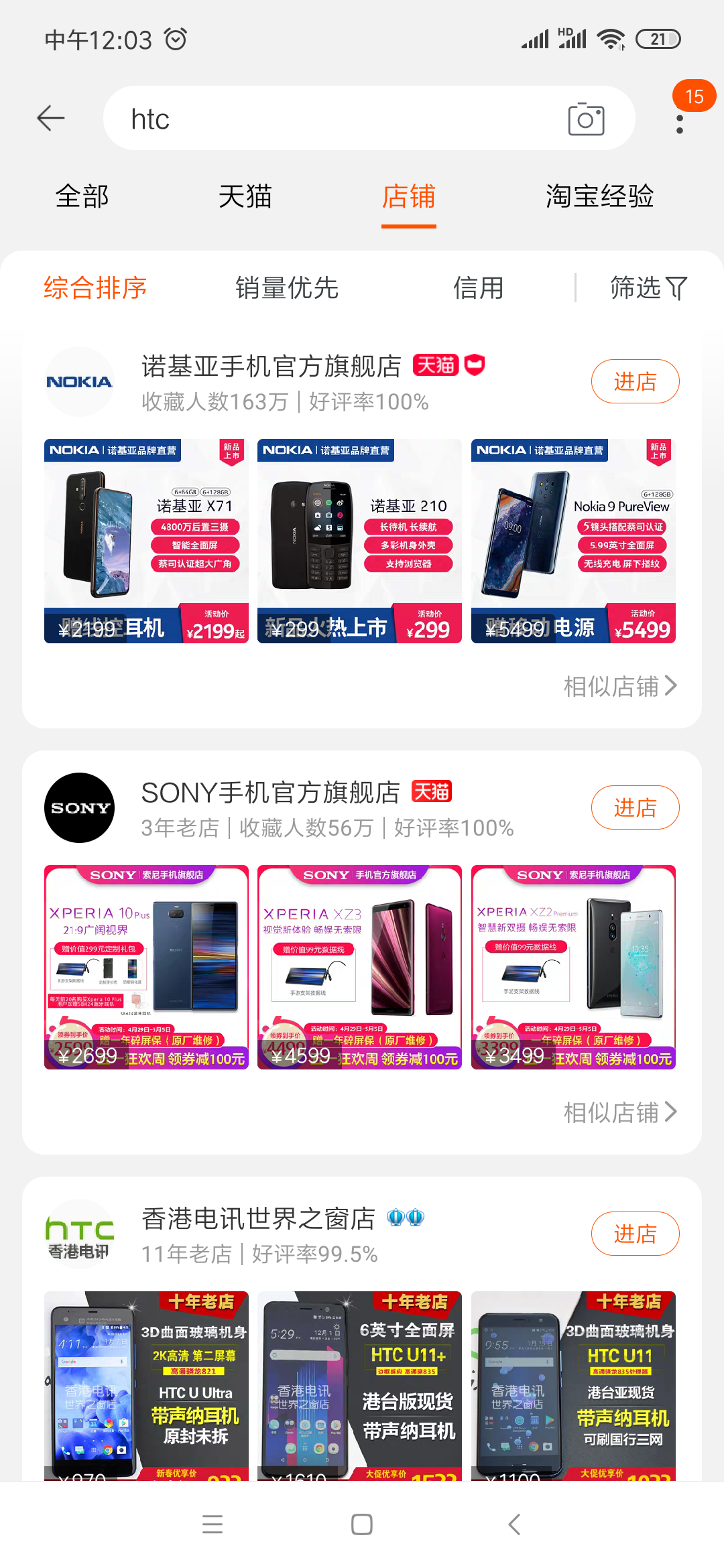Sort shops by 信用

click(478, 288)
